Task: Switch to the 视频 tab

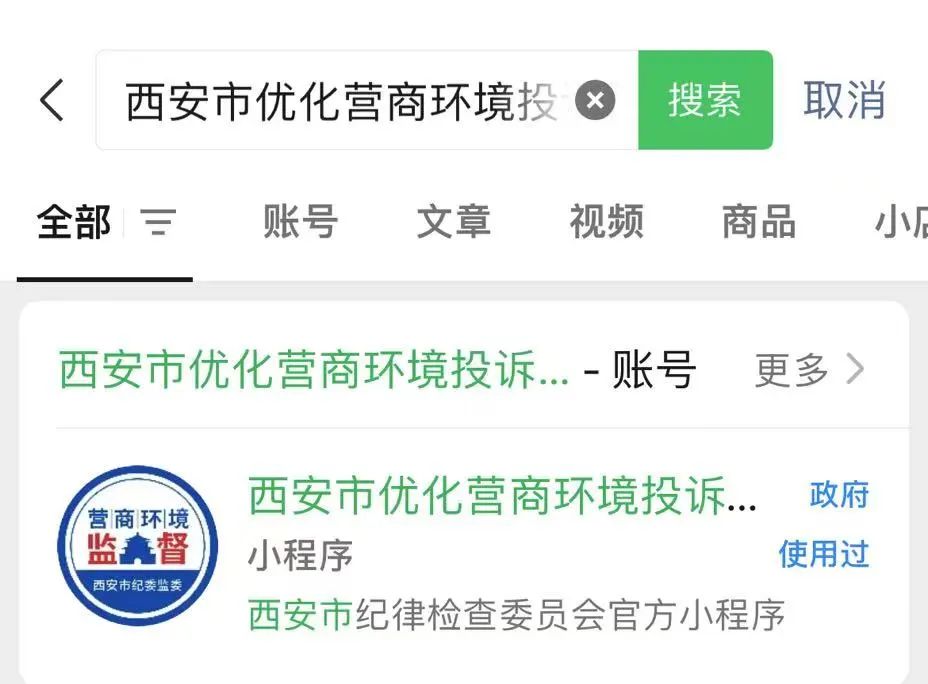Action: [606, 222]
